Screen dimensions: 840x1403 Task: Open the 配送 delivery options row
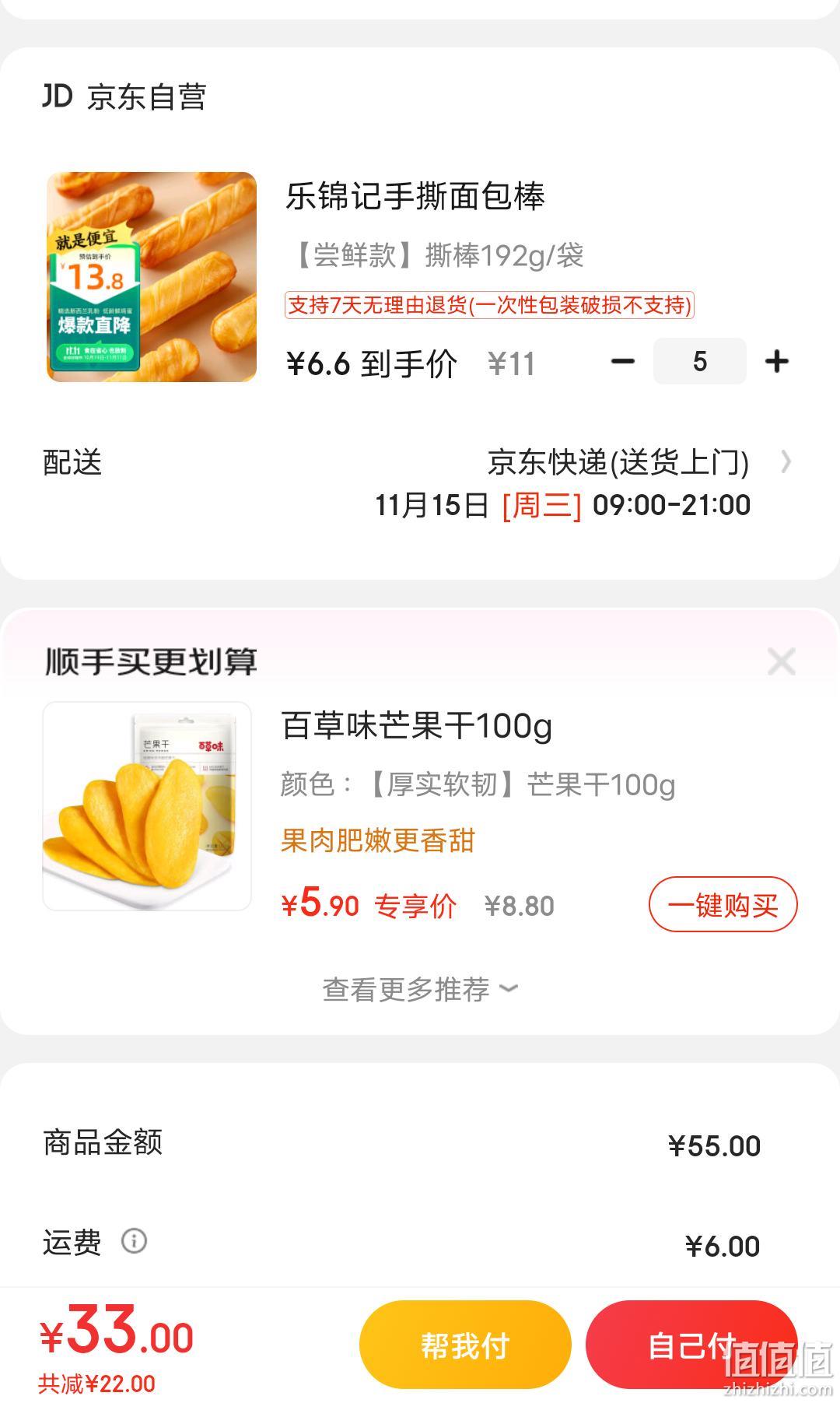pyautogui.click(x=420, y=482)
